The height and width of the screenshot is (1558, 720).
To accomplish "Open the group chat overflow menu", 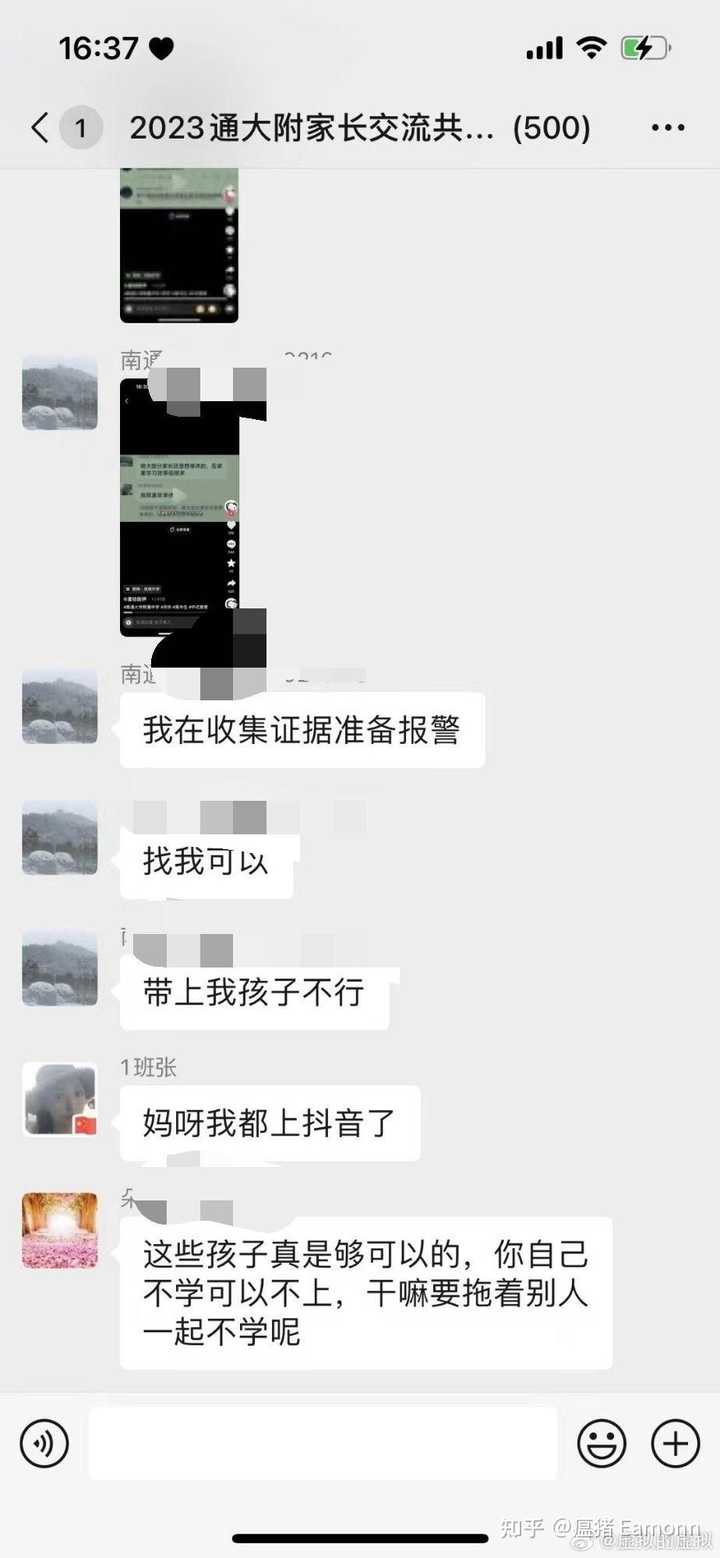I will (x=668, y=128).
